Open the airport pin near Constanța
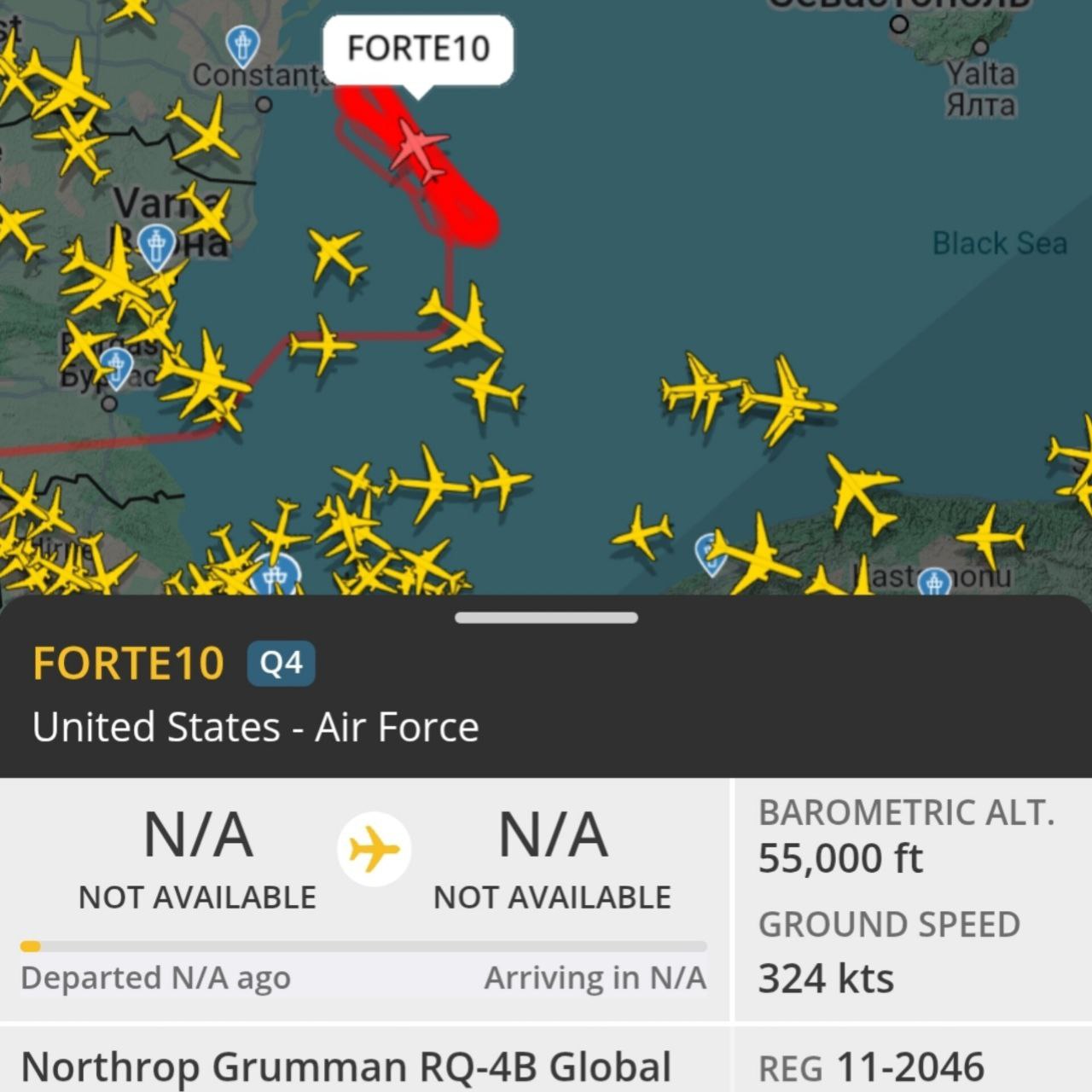 (242, 45)
